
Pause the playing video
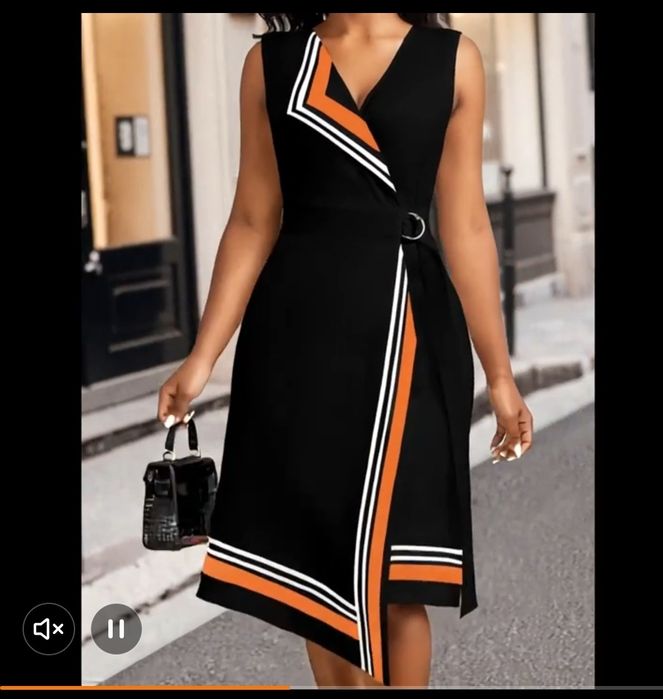tap(116, 629)
